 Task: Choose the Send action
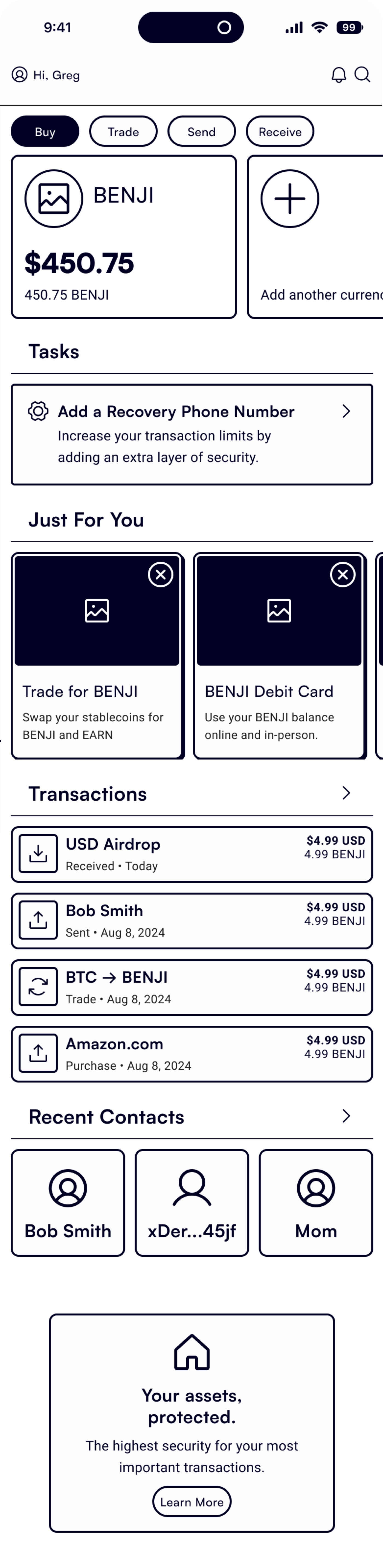point(202,131)
